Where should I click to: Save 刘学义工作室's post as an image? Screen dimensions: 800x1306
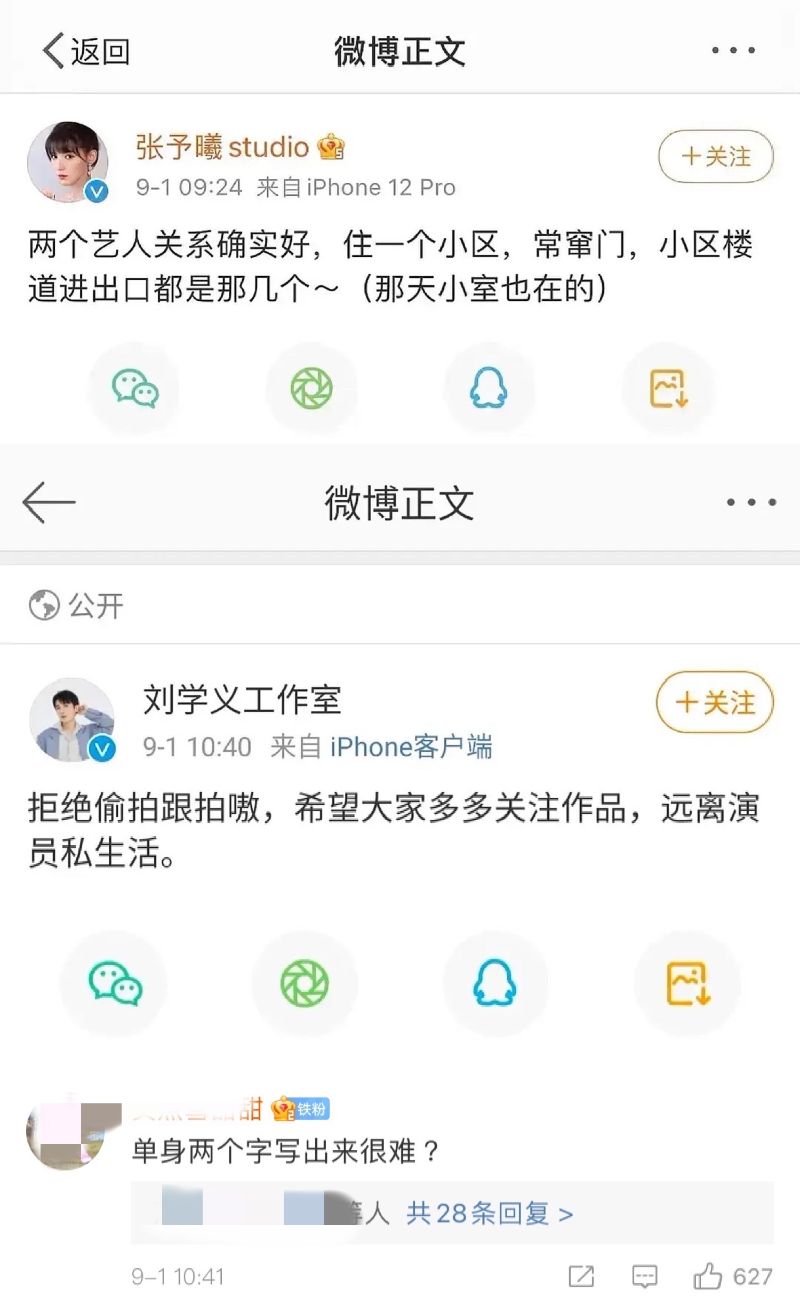688,983
